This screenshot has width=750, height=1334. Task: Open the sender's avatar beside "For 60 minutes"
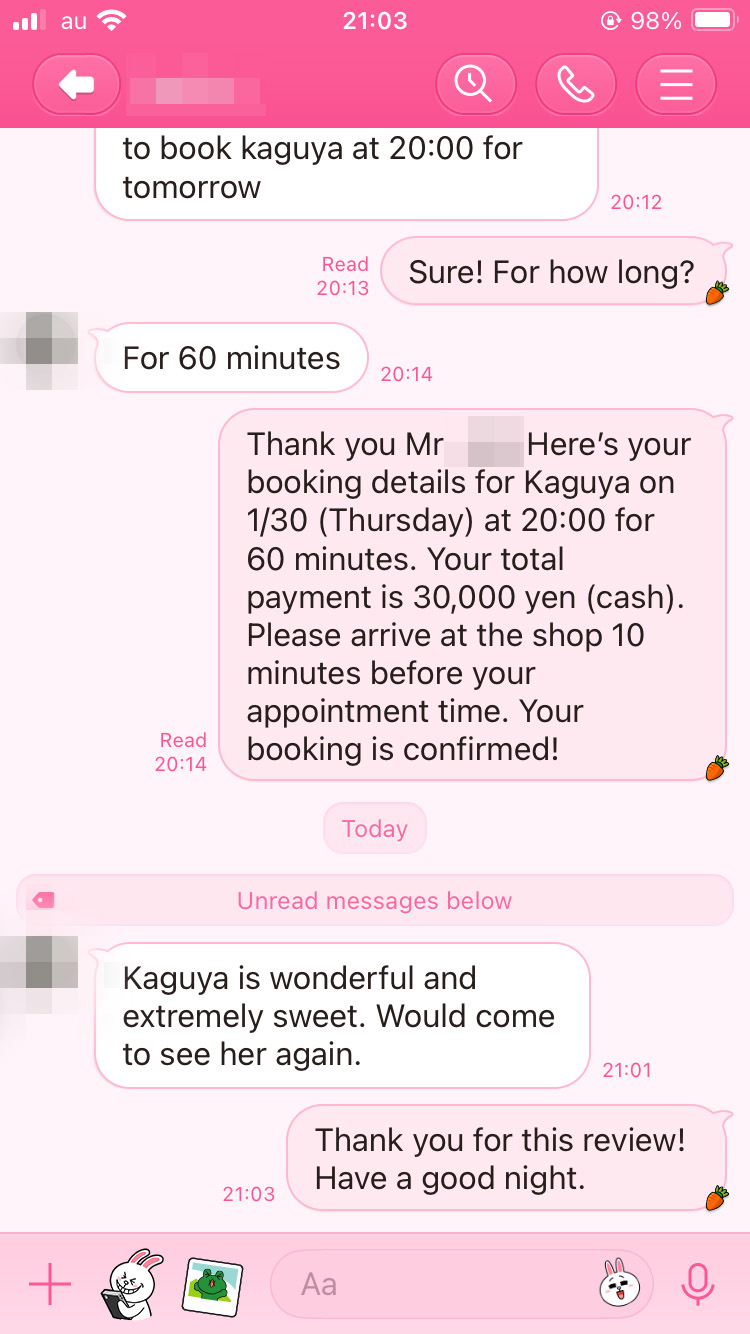pos(40,350)
